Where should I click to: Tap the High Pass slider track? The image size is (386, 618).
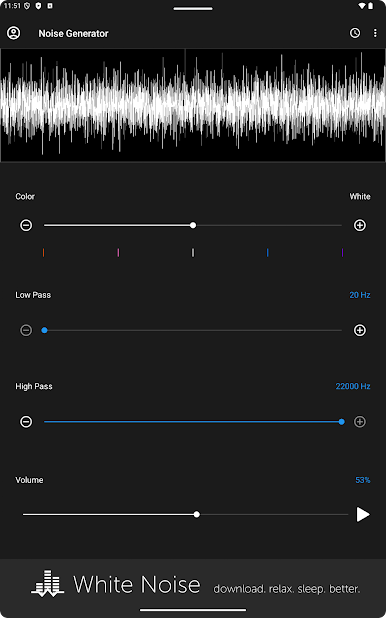tap(193, 422)
